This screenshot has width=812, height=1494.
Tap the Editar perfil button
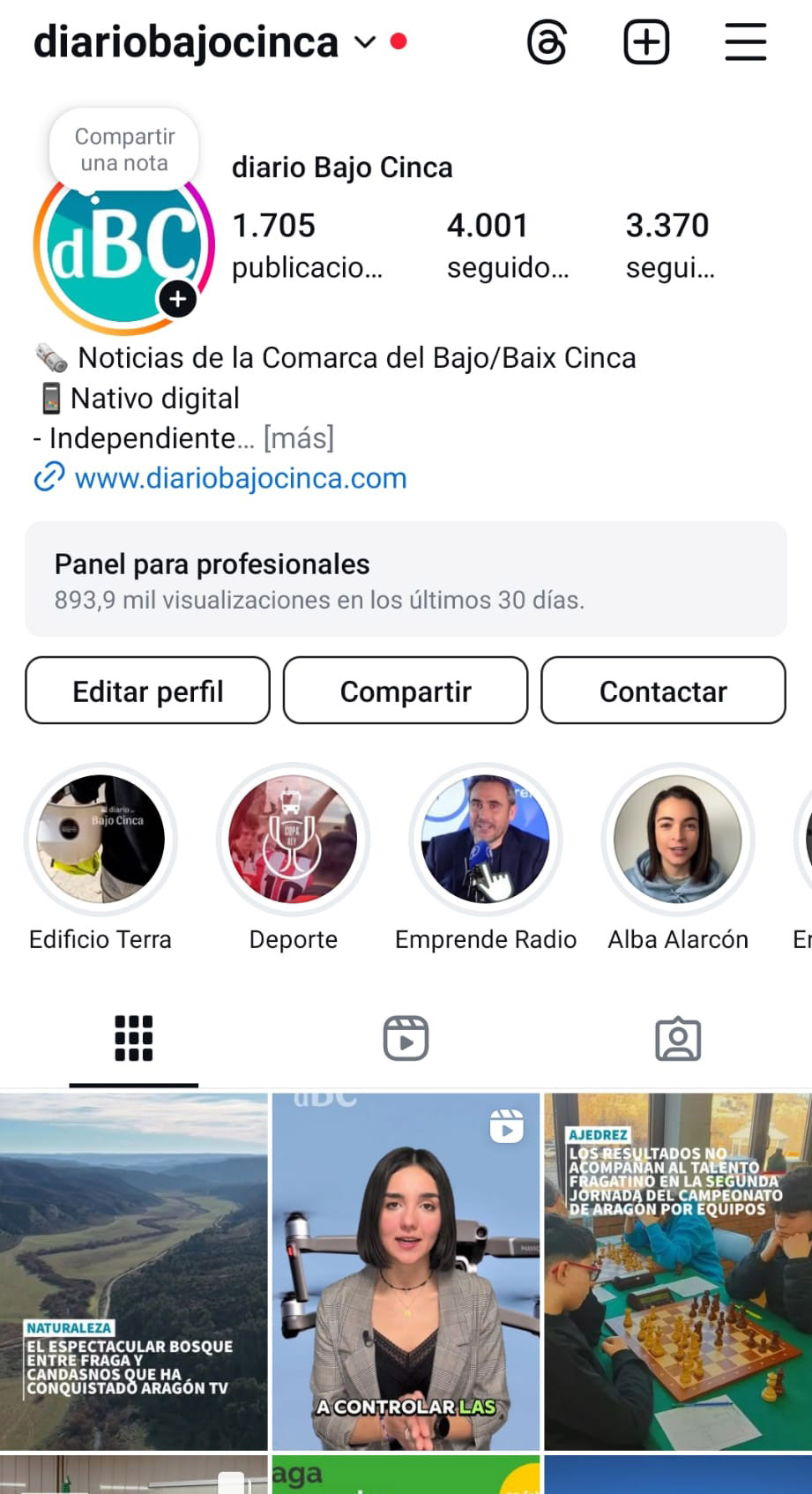coord(147,691)
